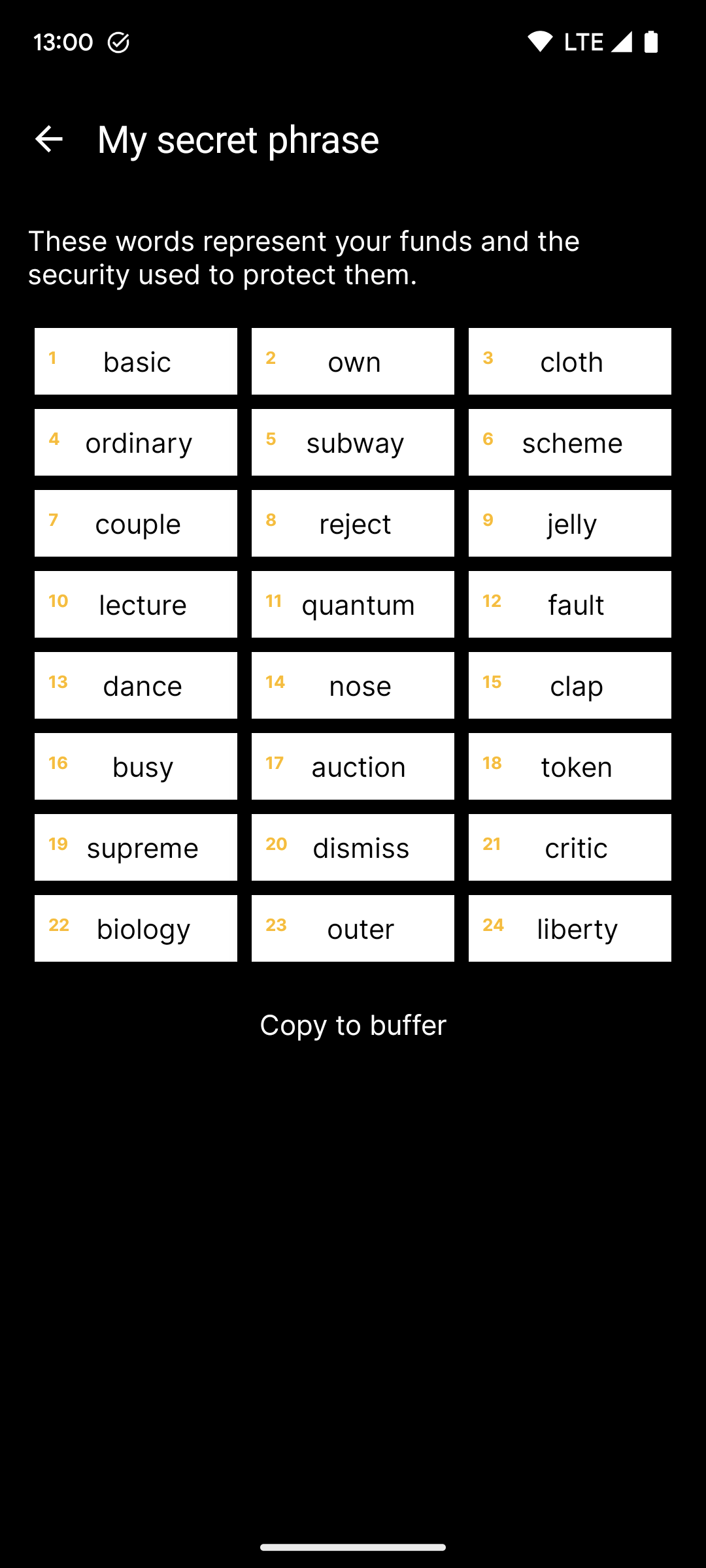Click the back arrow icon
Image resolution: width=706 pixels, height=1568 pixels.
(50, 139)
